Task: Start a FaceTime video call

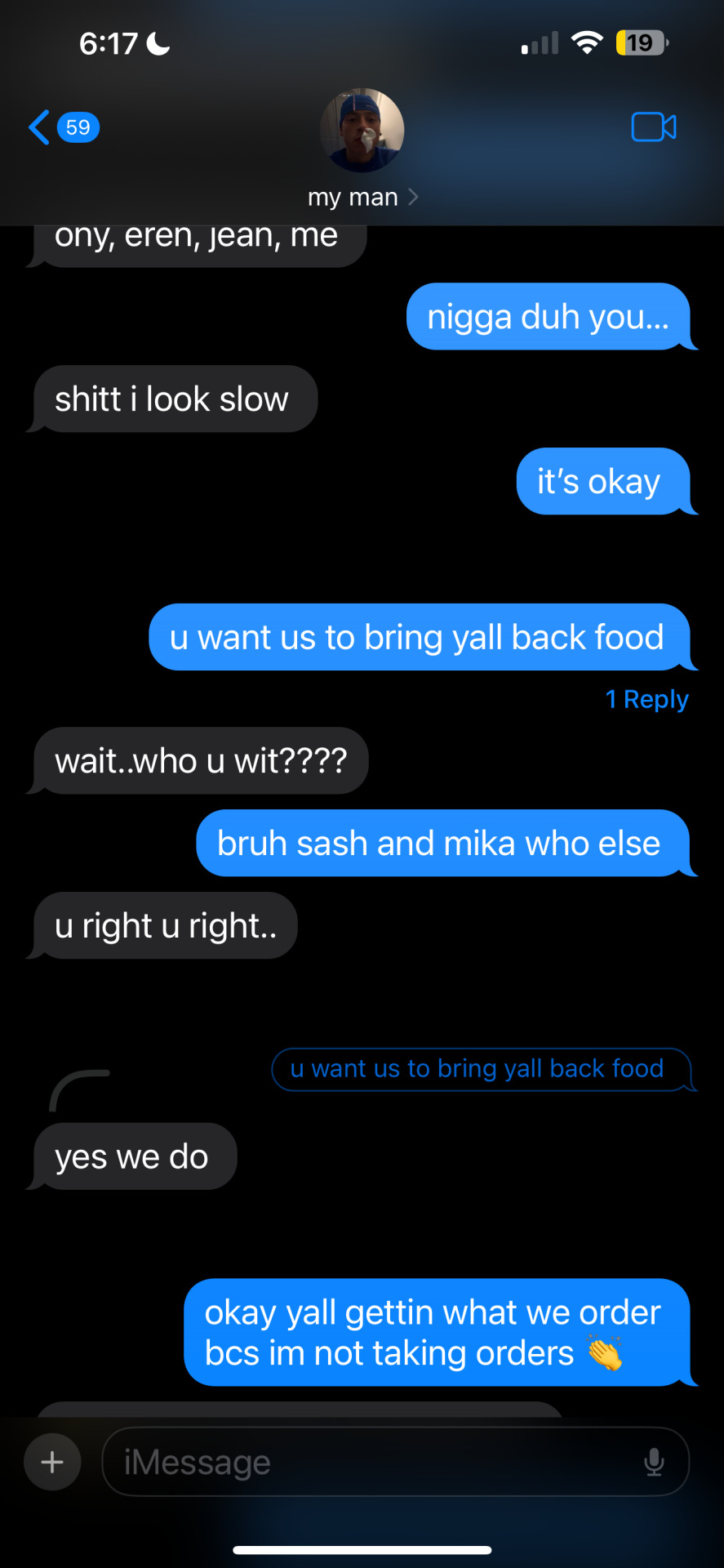Action: point(653,127)
